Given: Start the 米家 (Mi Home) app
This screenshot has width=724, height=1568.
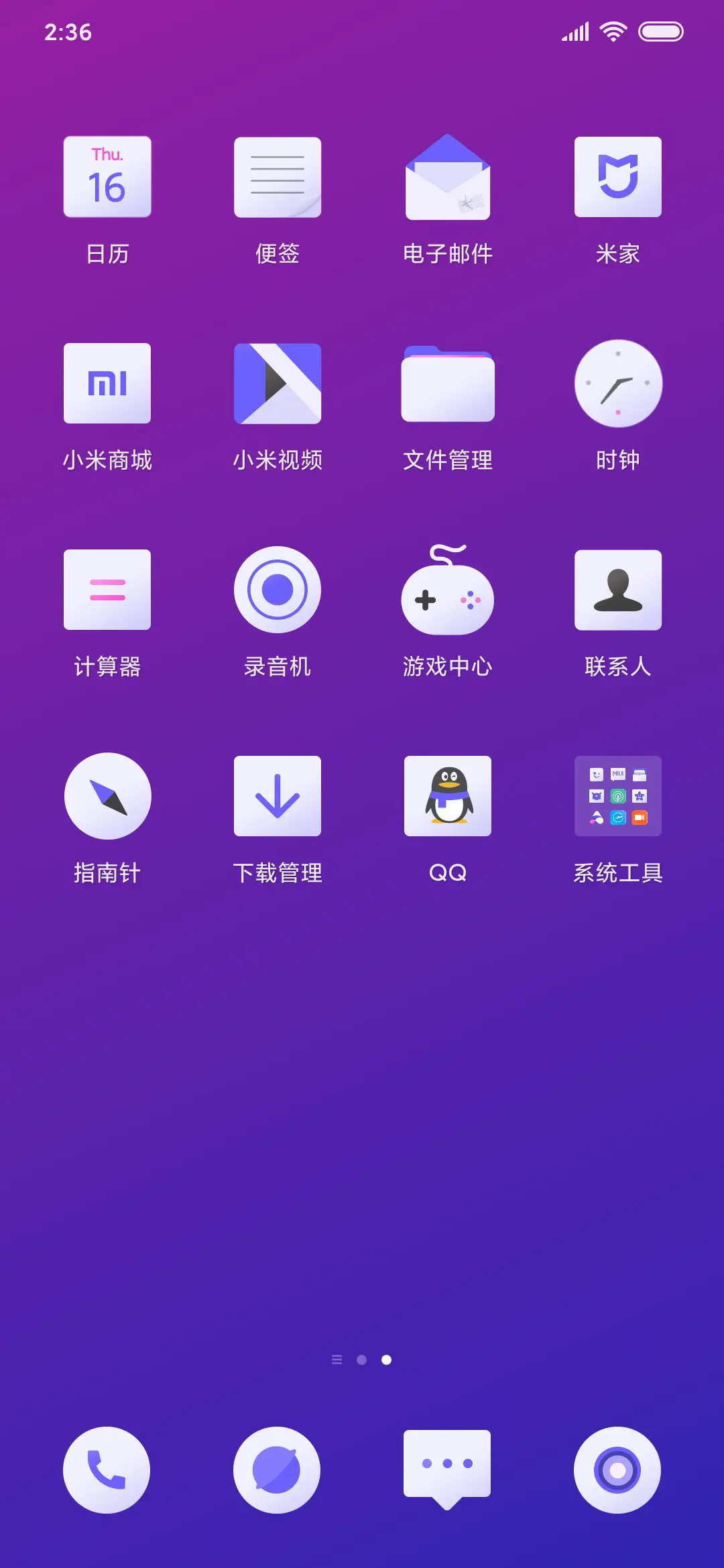Looking at the screenshot, I should 617,177.
